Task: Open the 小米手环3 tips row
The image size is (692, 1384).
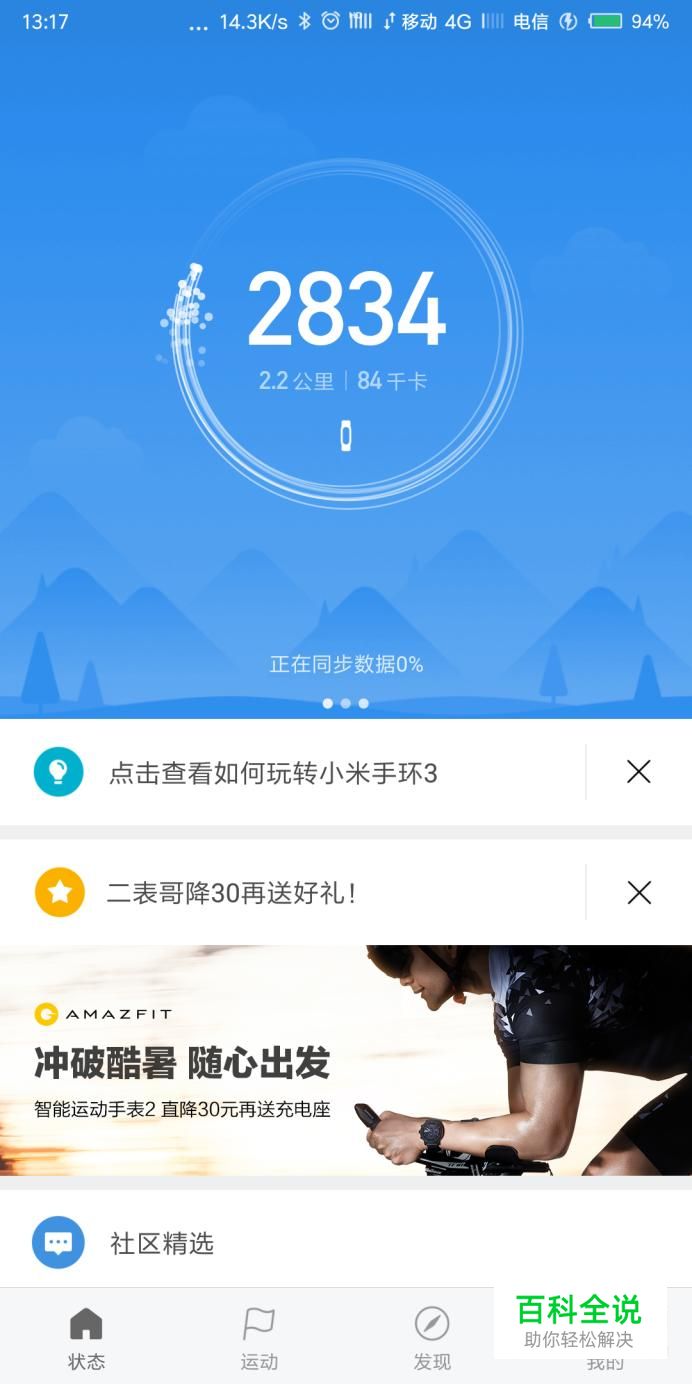Action: 273,773
